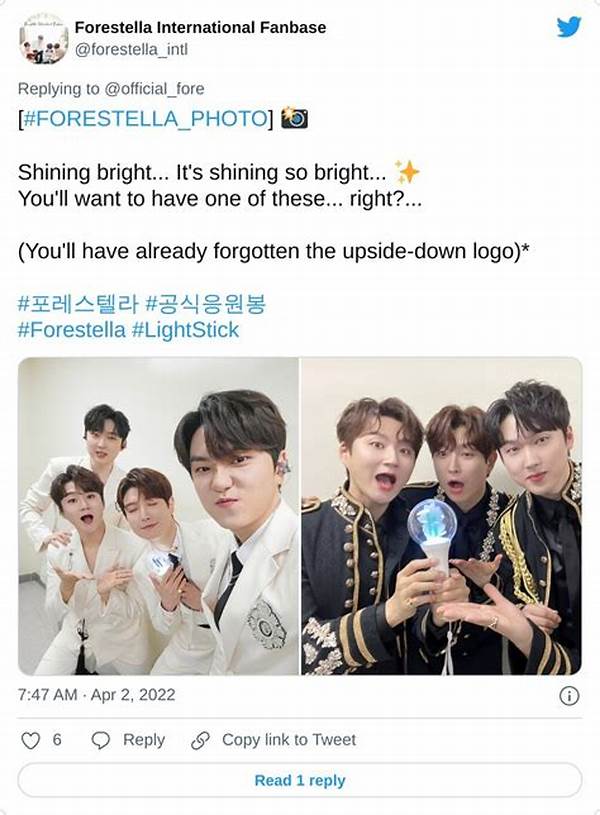Tap Read 1 reply
Viewport: 600px width, 815px height.
[300, 780]
